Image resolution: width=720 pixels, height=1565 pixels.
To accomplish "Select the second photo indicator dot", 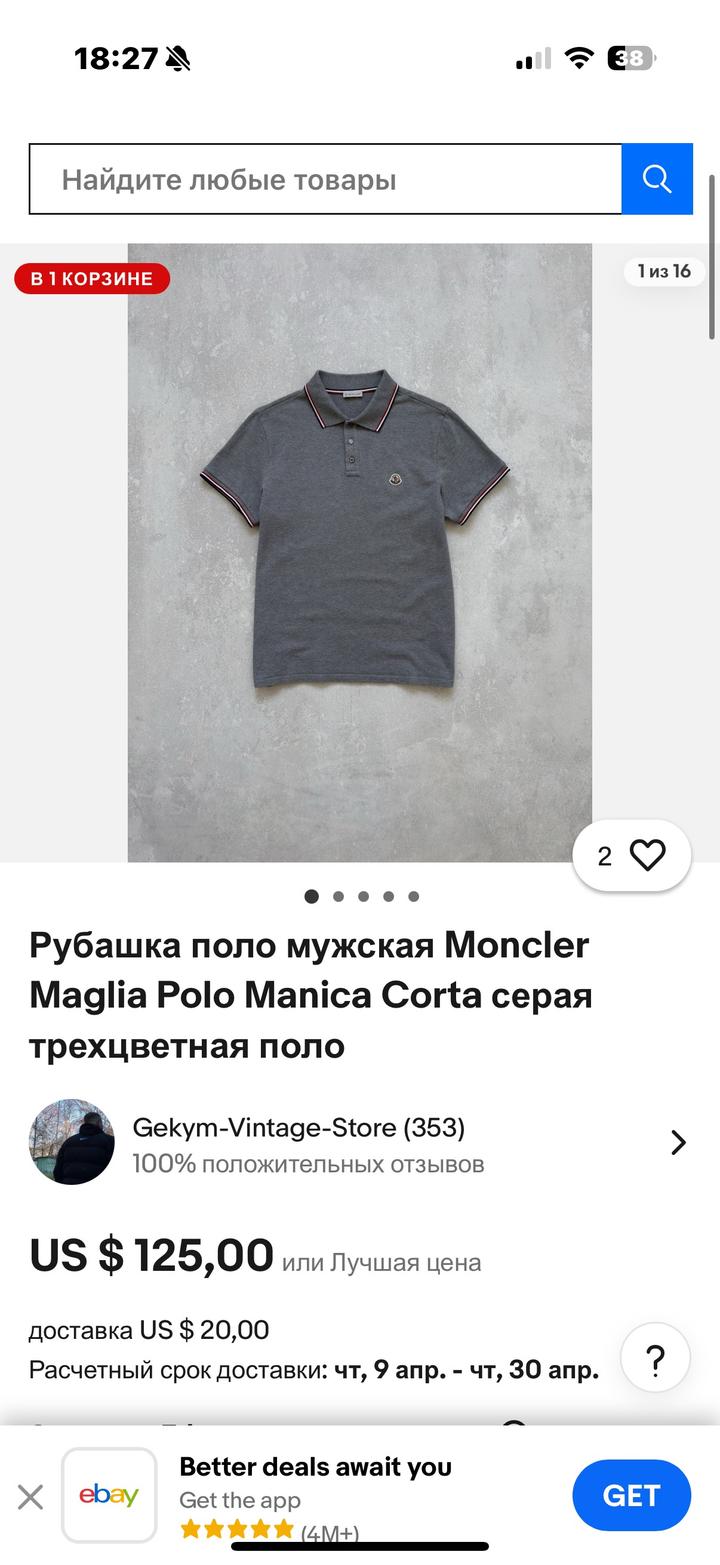I will 338,896.
